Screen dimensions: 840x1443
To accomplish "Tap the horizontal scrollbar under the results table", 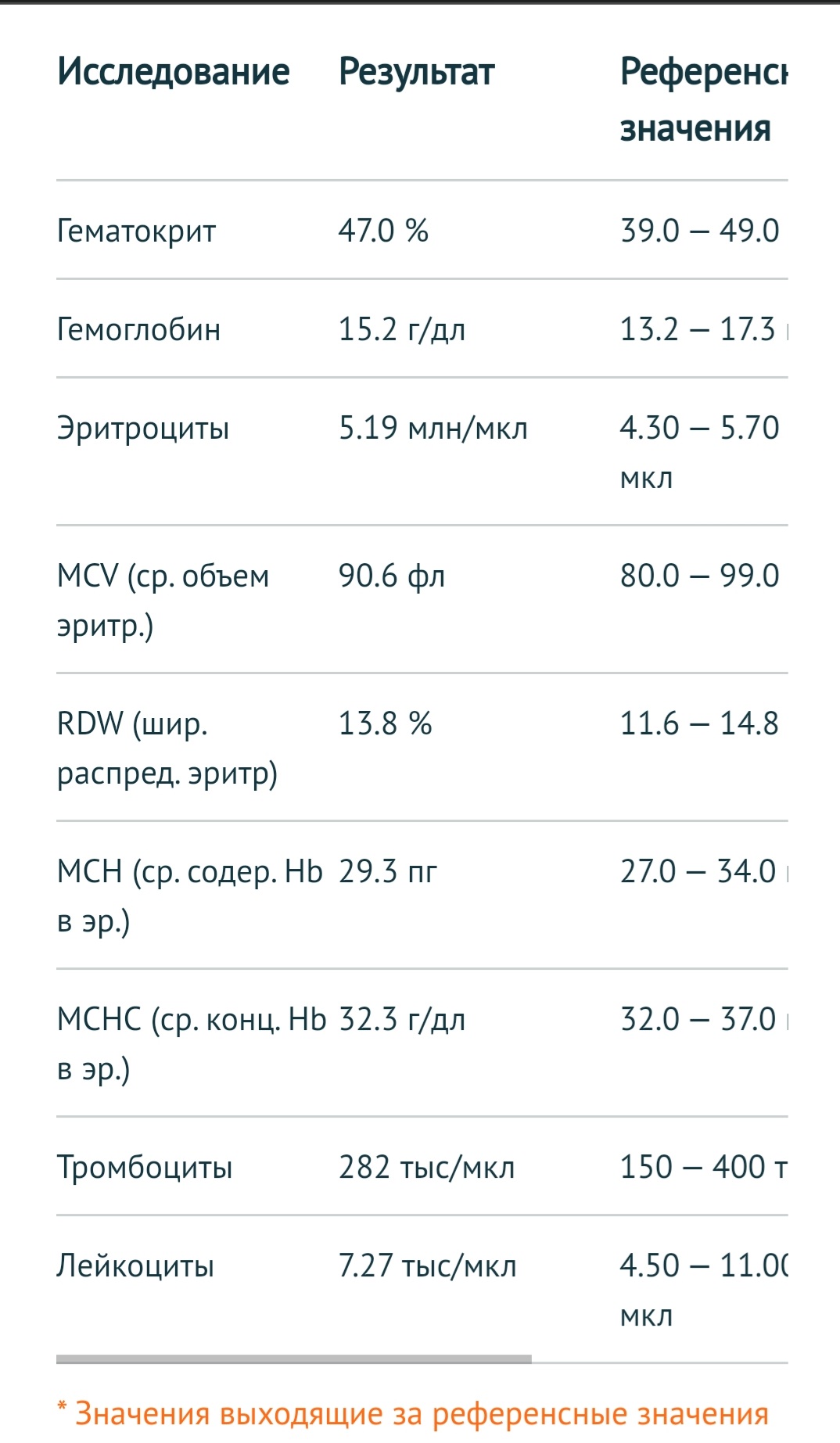I will tap(293, 1359).
